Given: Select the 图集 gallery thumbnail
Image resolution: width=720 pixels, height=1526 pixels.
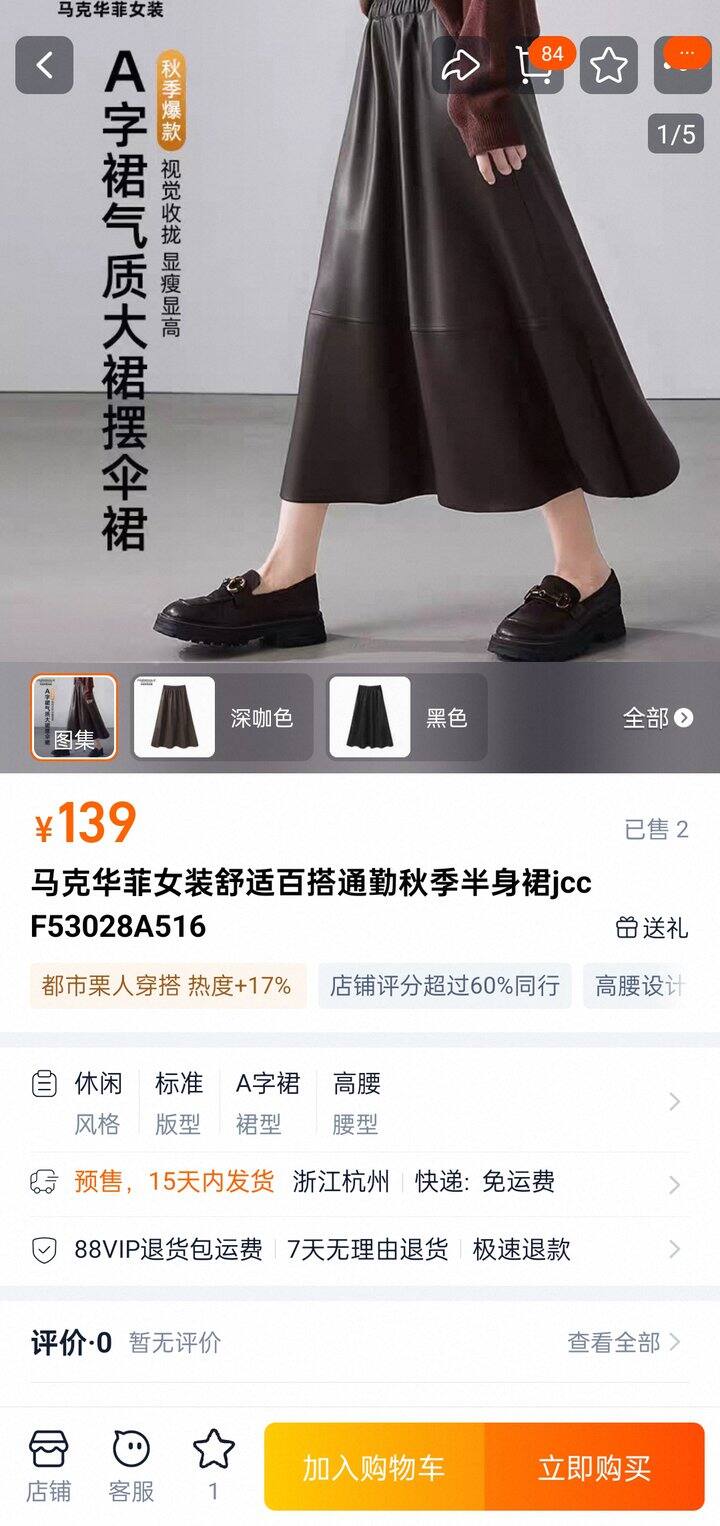Looking at the screenshot, I should pos(74,717).
